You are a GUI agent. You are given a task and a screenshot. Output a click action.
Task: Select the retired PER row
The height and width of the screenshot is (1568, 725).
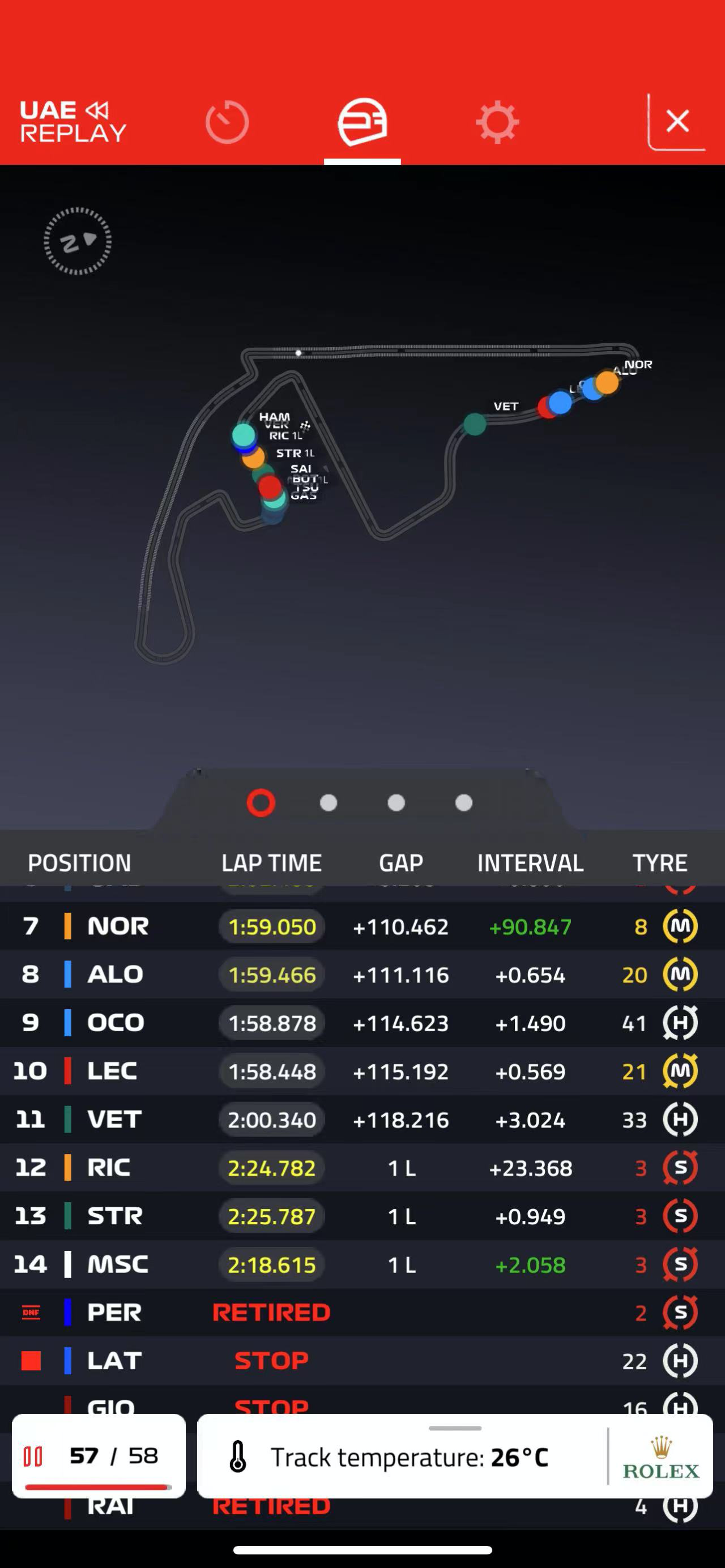pos(362,1313)
